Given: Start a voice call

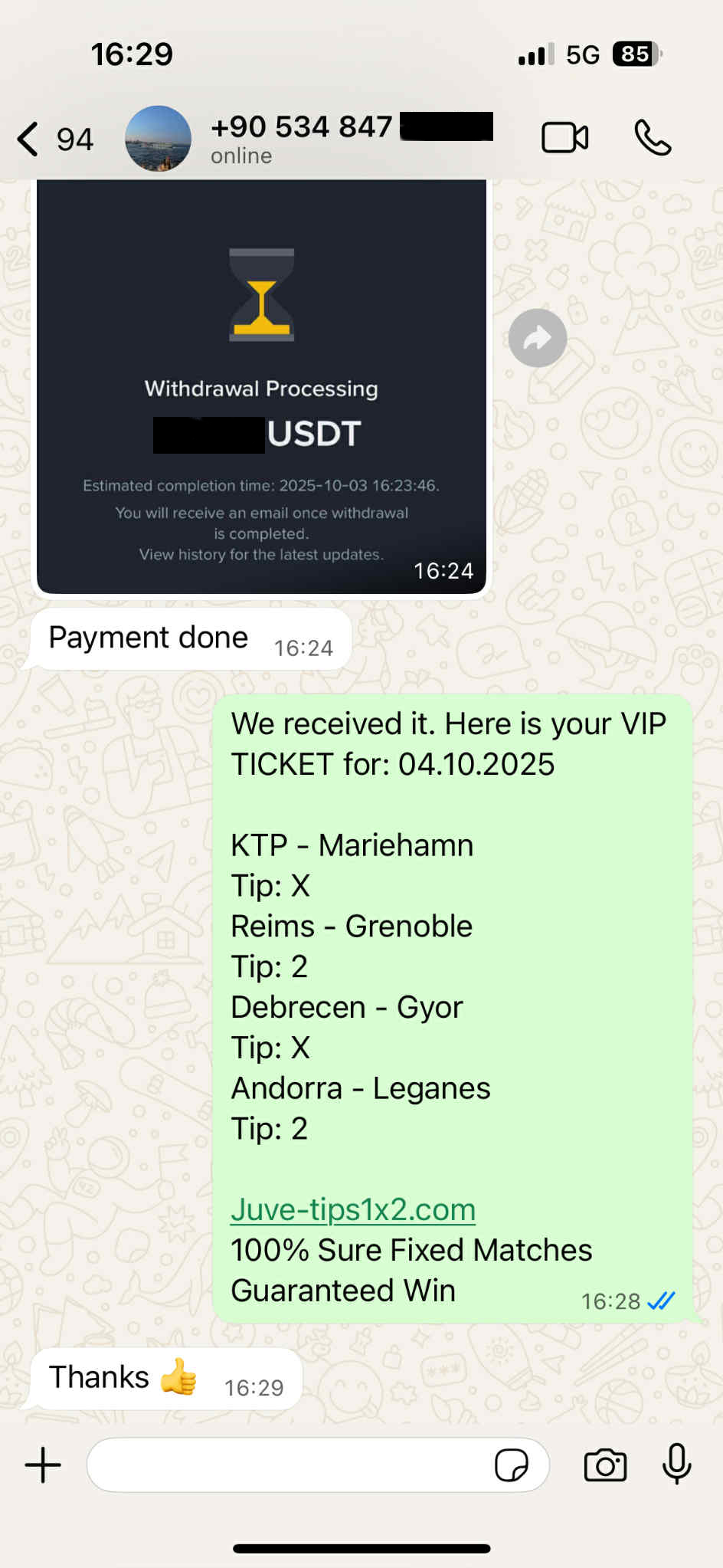Looking at the screenshot, I should pos(653,139).
